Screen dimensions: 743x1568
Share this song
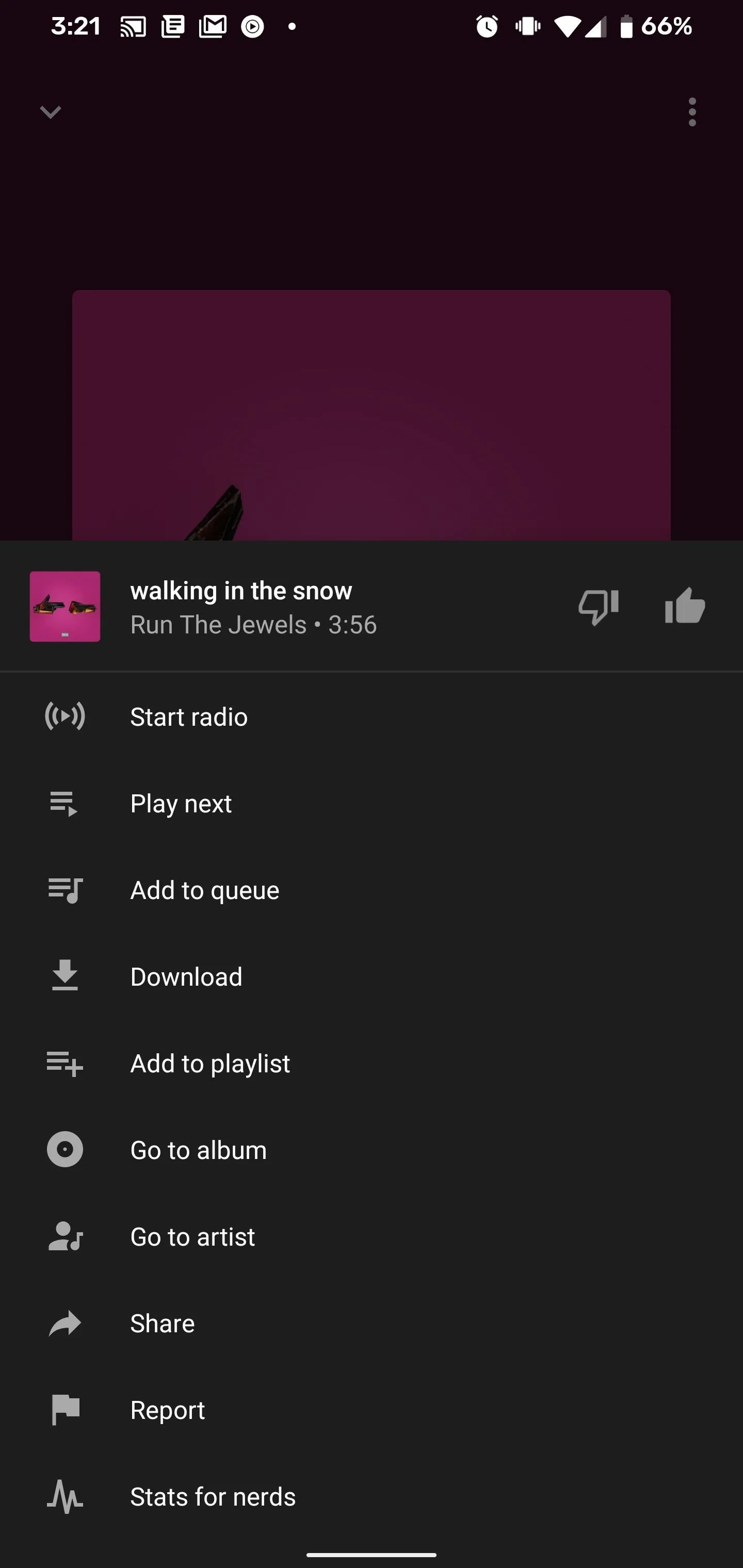(372, 1324)
